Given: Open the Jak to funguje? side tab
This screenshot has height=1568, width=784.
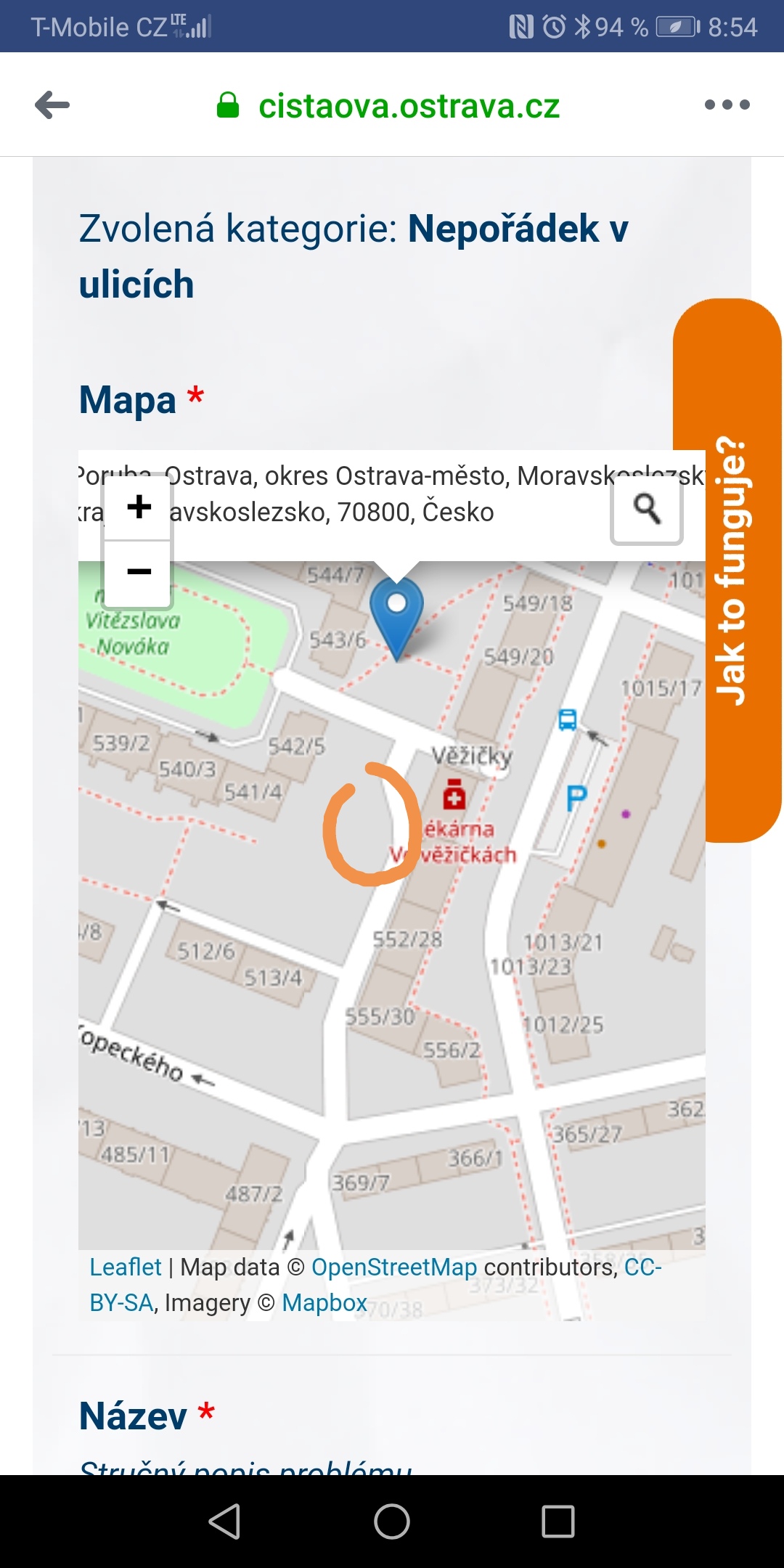Looking at the screenshot, I should (727, 571).
